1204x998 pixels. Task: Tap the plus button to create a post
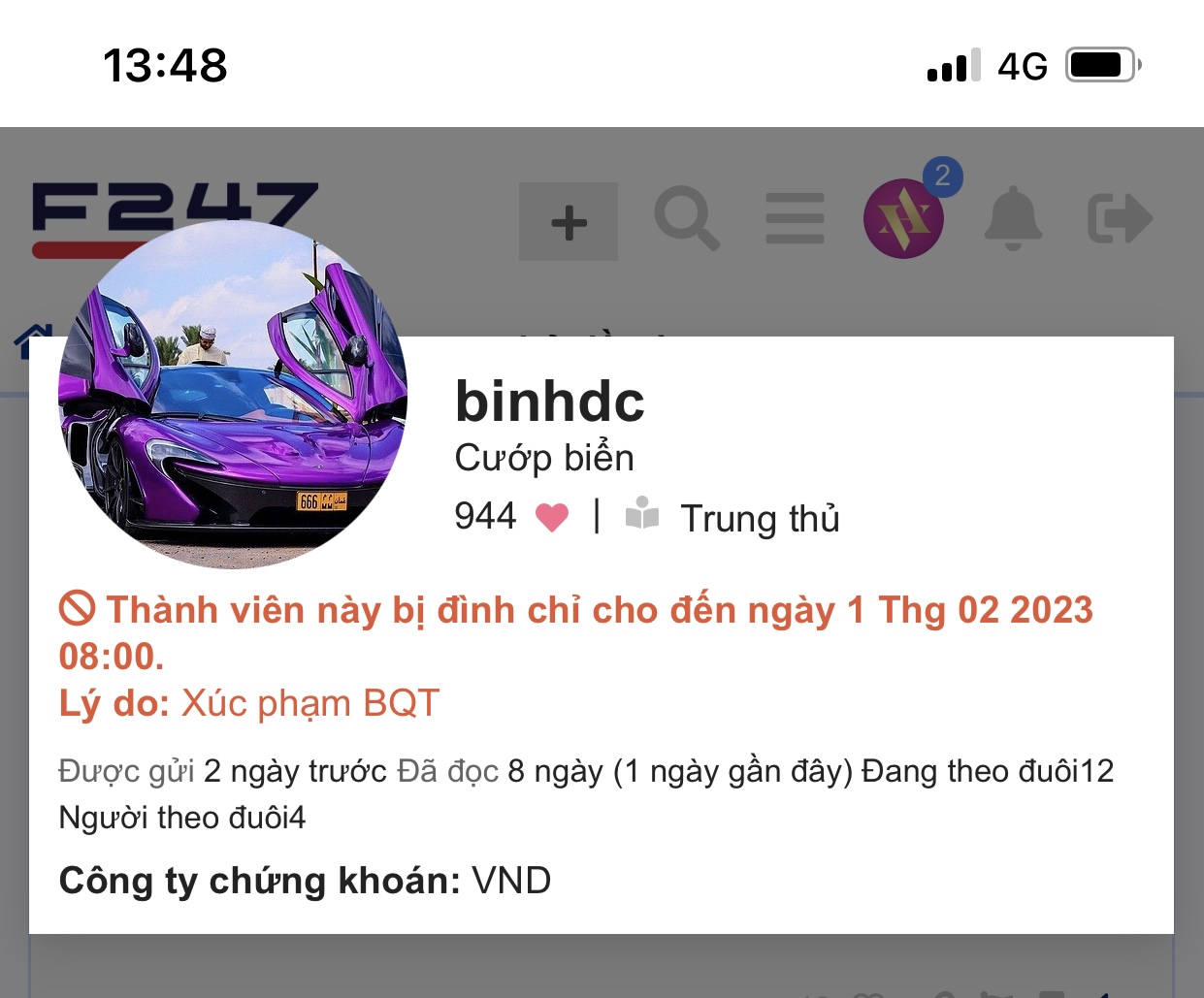click(569, 222)
